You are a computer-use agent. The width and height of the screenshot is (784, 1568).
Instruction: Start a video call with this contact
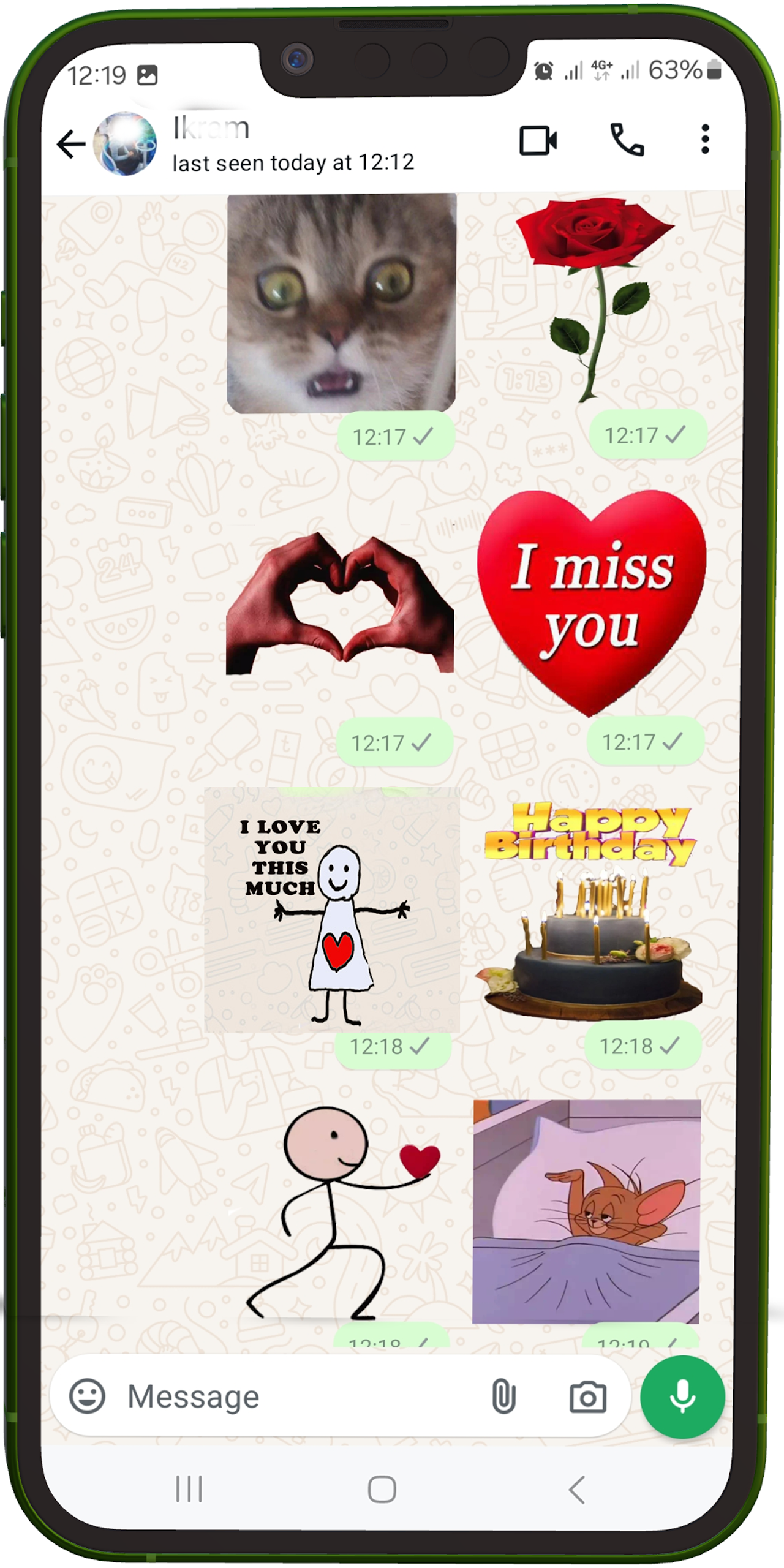click(538, 140)
